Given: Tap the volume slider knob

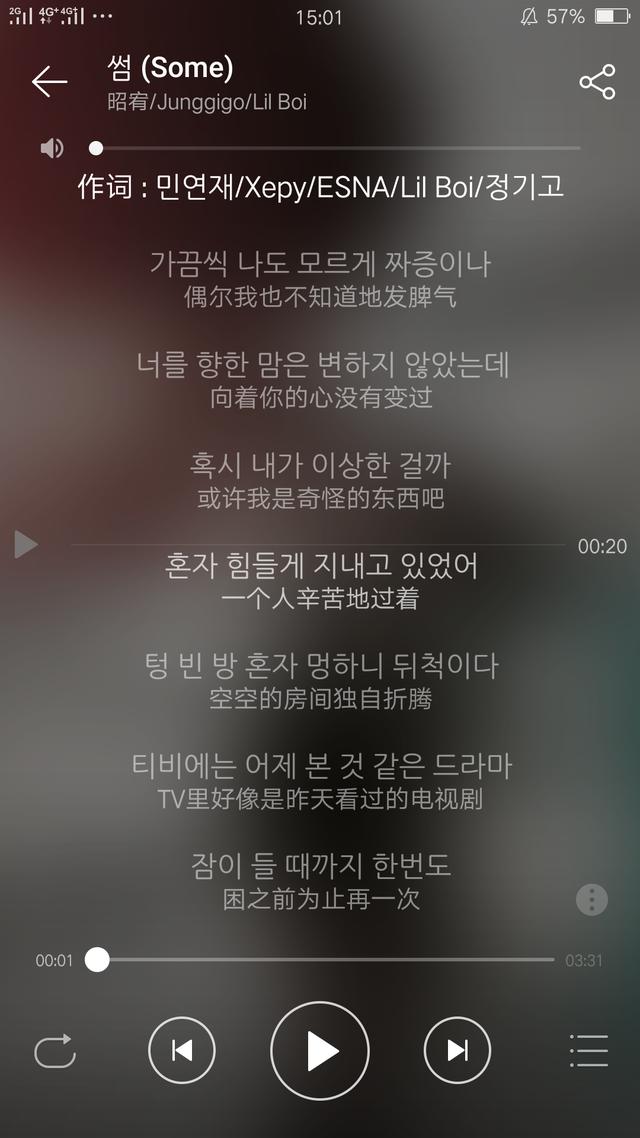Looking at the screenshot, I should [96, 148].
